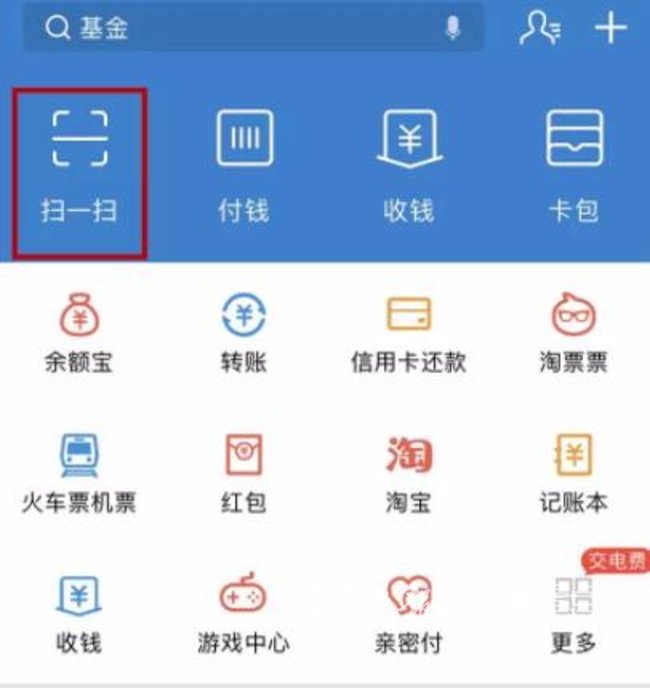This screenshot has height=688, width=650.
Task: Open 付钱 payment code
Action: pos(244,168)
